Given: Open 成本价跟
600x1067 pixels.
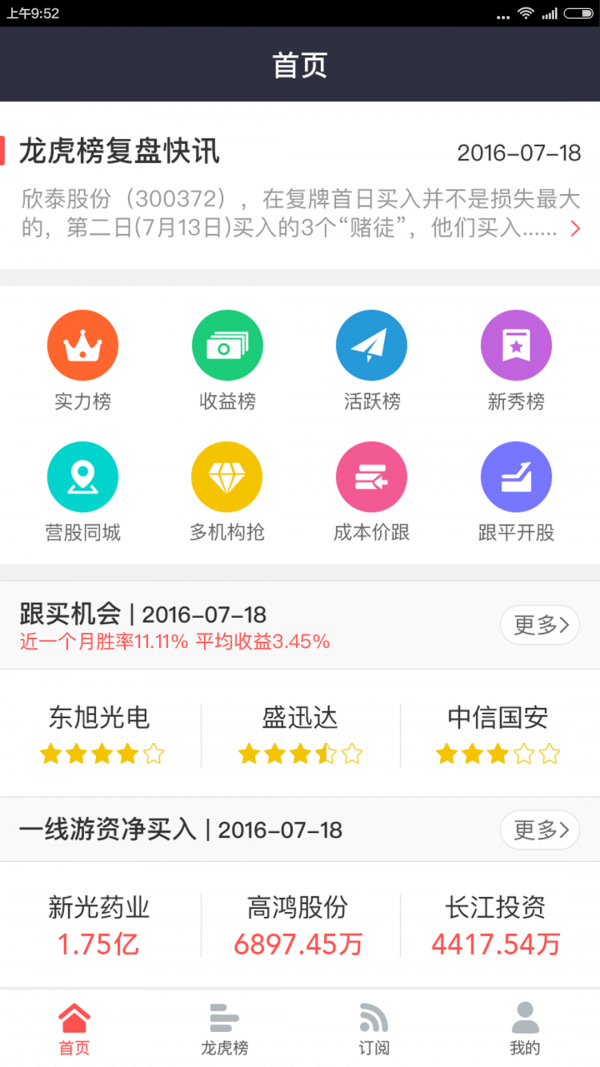Looking at the screenshot, I should [x=371, y=492].
